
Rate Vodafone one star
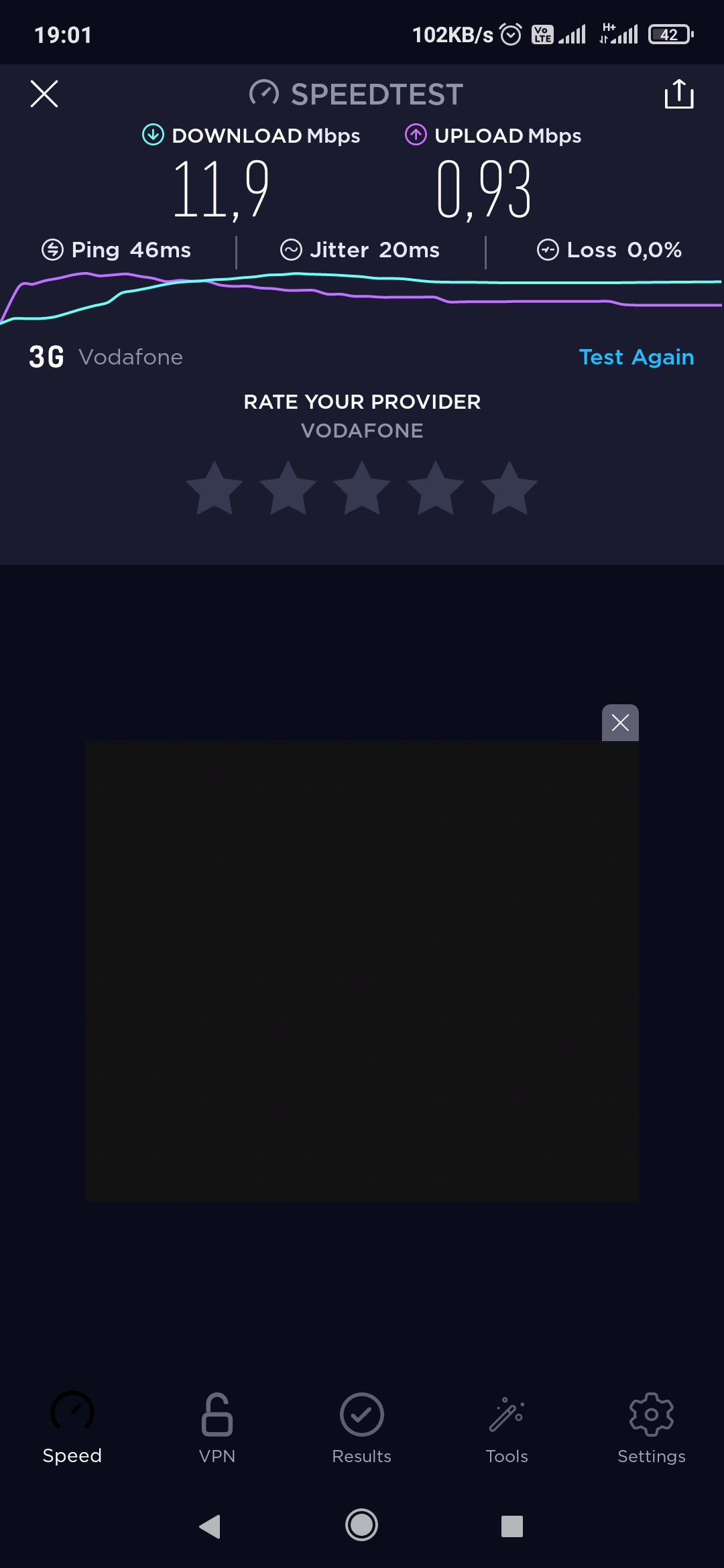(215, 488)
